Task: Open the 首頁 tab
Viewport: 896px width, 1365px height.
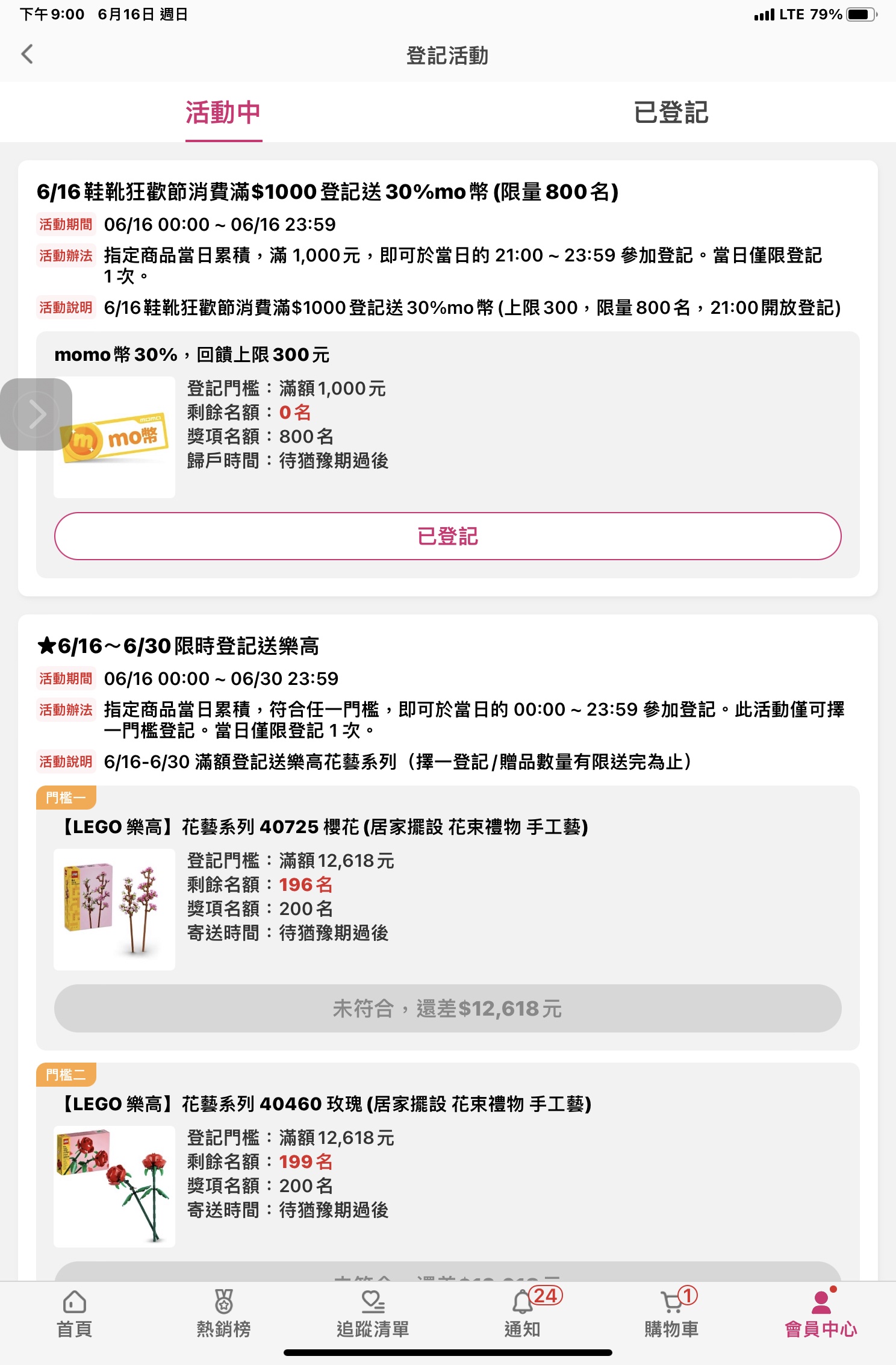Action: coord(74,1314)
